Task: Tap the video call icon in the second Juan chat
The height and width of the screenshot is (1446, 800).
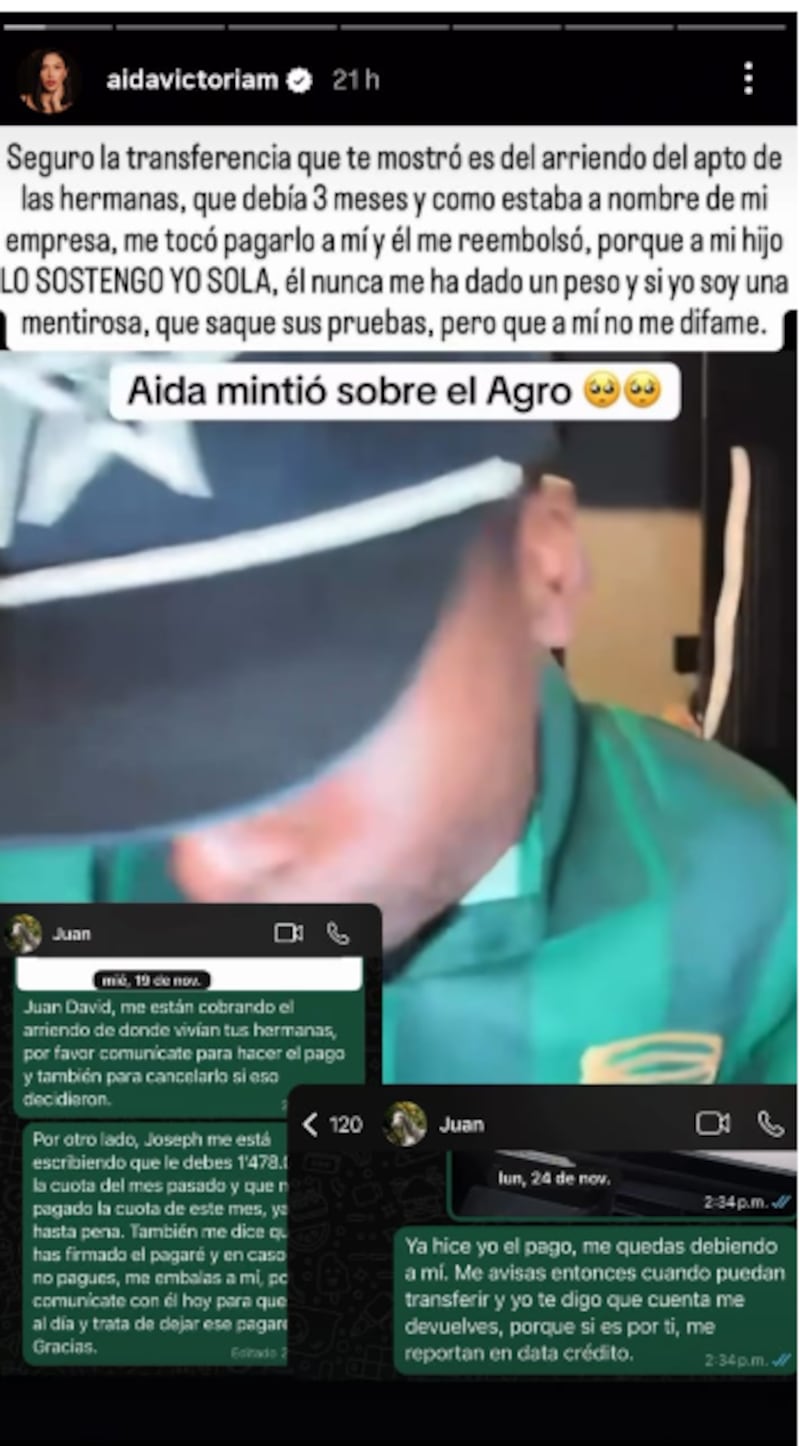Action: click(712, 1124)
